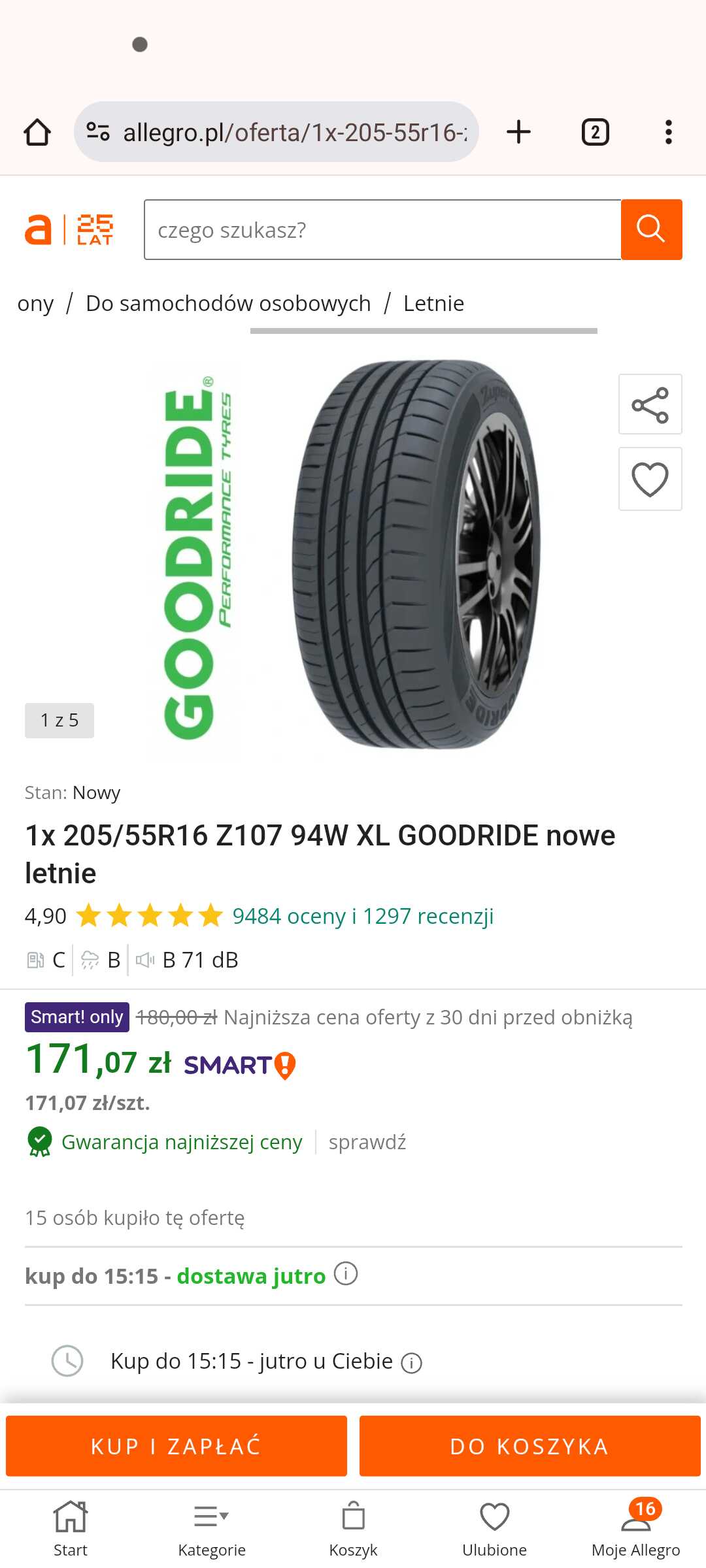Open the browser overflow menu
The image size is (706, 1568).
(x=668, y=132)
